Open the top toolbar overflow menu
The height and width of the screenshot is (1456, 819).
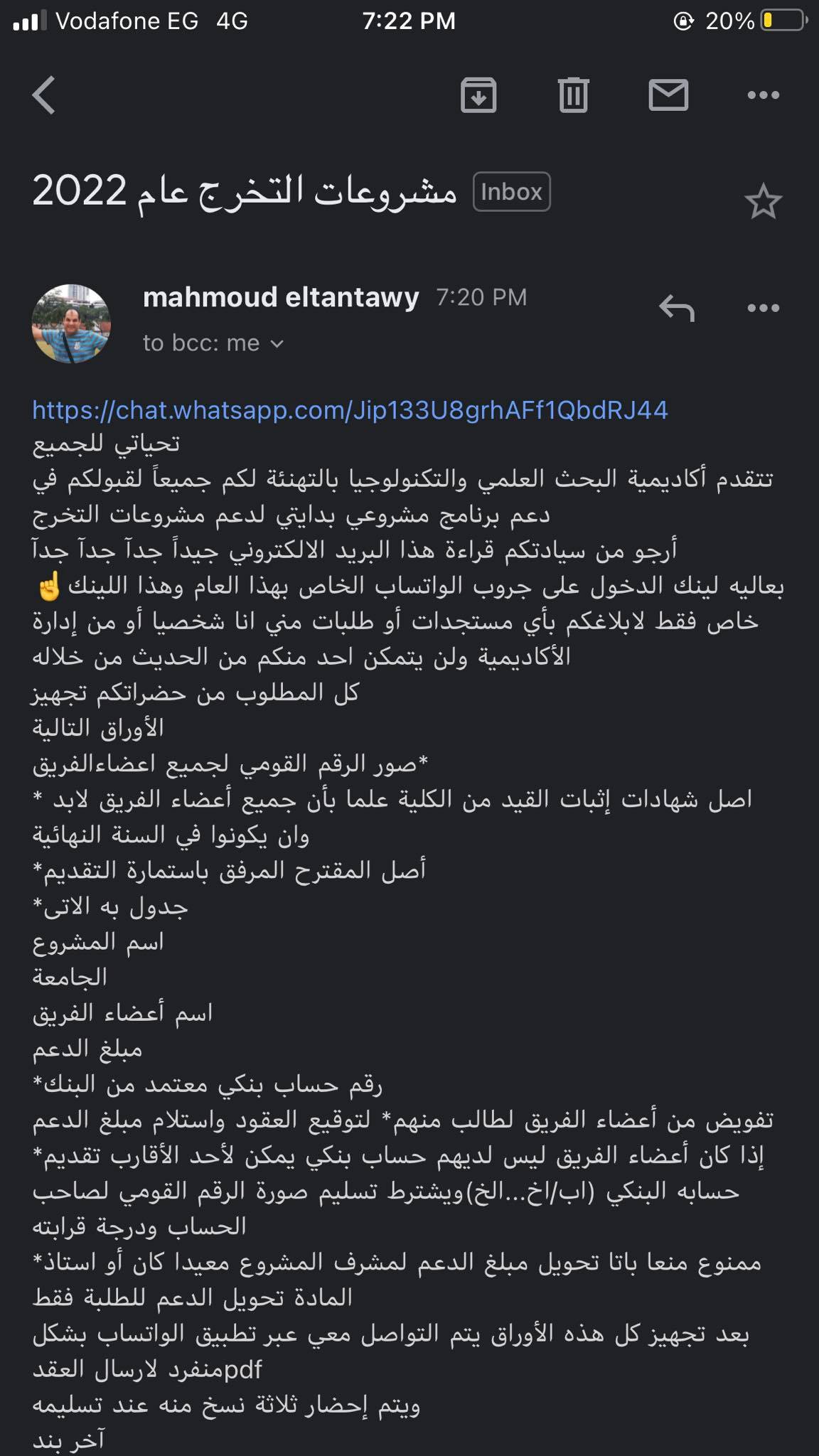click(764, 95)
